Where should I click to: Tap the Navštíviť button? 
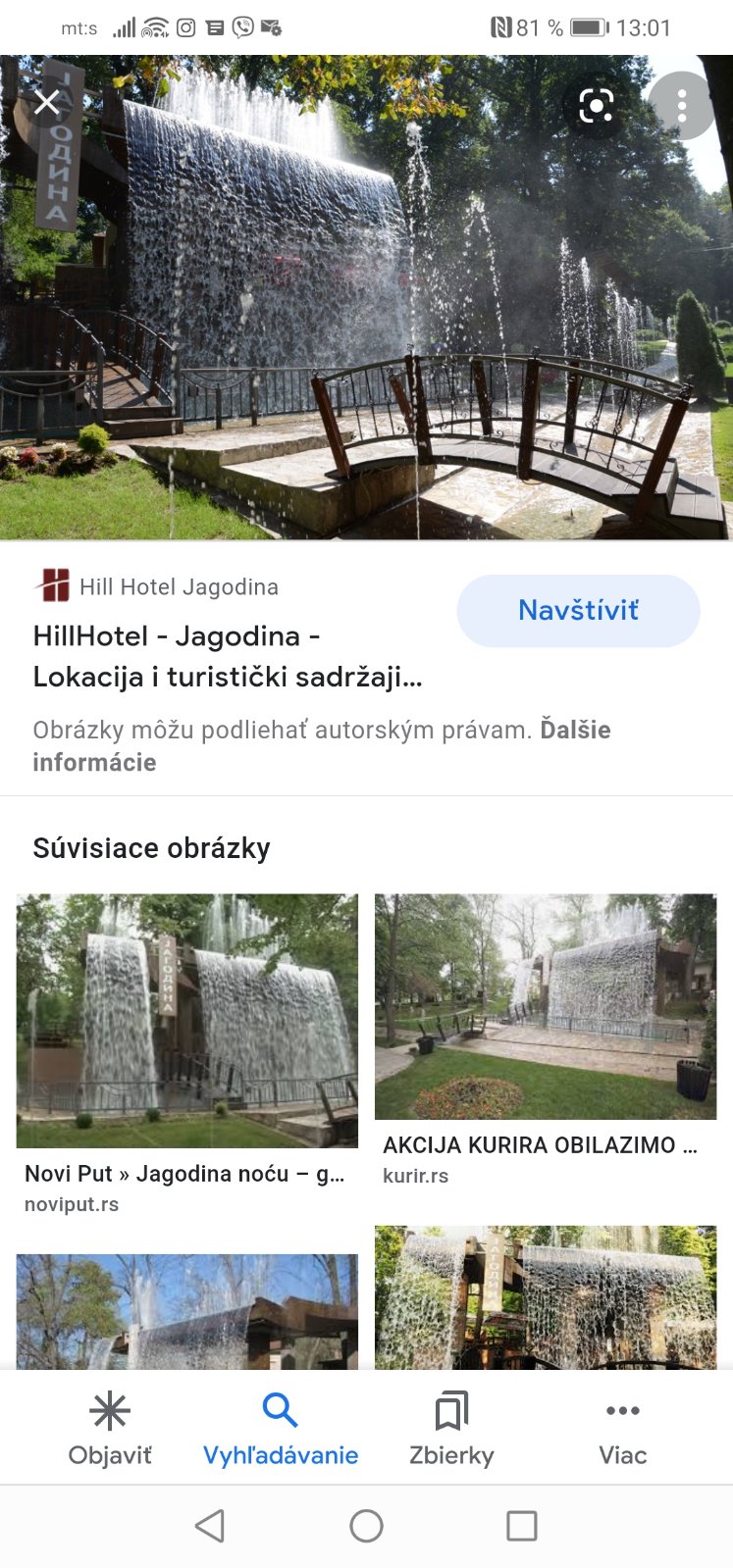[578, 611]
